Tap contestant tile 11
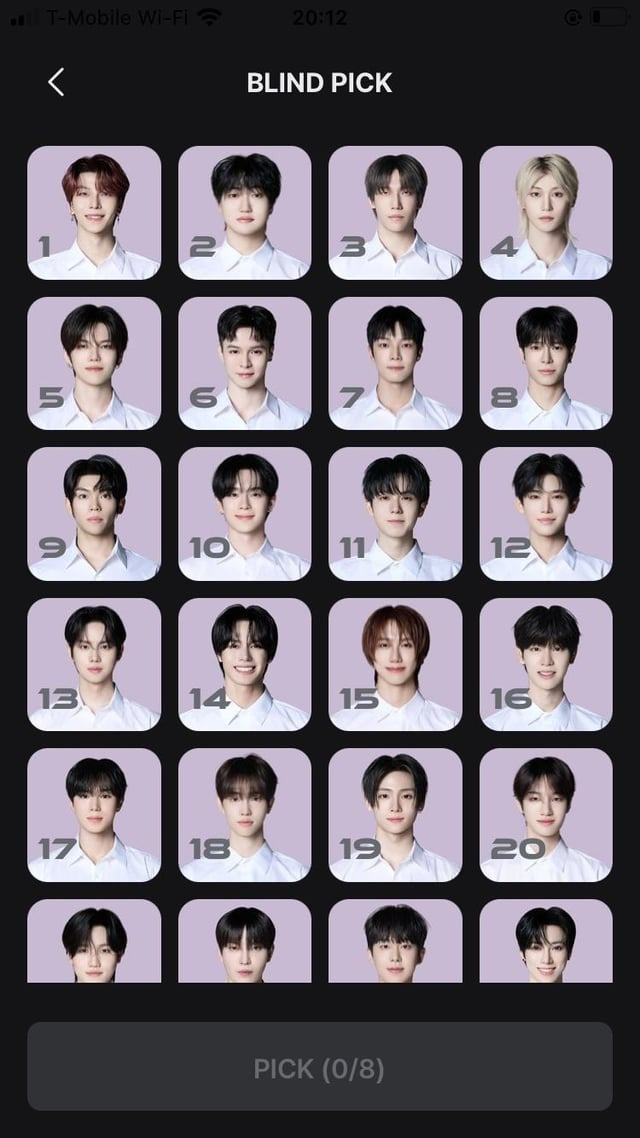640x1138 pixels. tap(395, 514)
